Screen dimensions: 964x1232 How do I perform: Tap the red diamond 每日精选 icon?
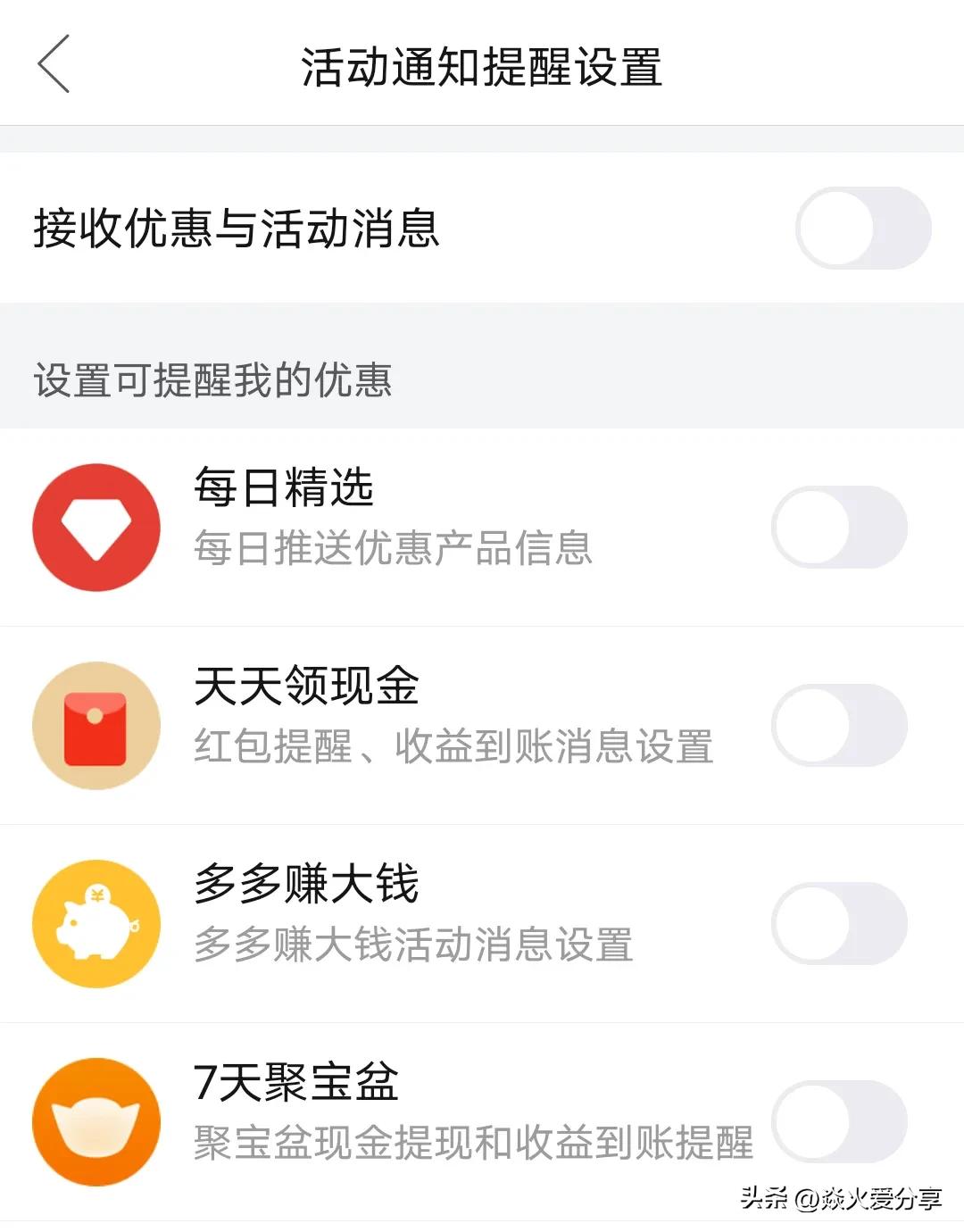(96, 527)
